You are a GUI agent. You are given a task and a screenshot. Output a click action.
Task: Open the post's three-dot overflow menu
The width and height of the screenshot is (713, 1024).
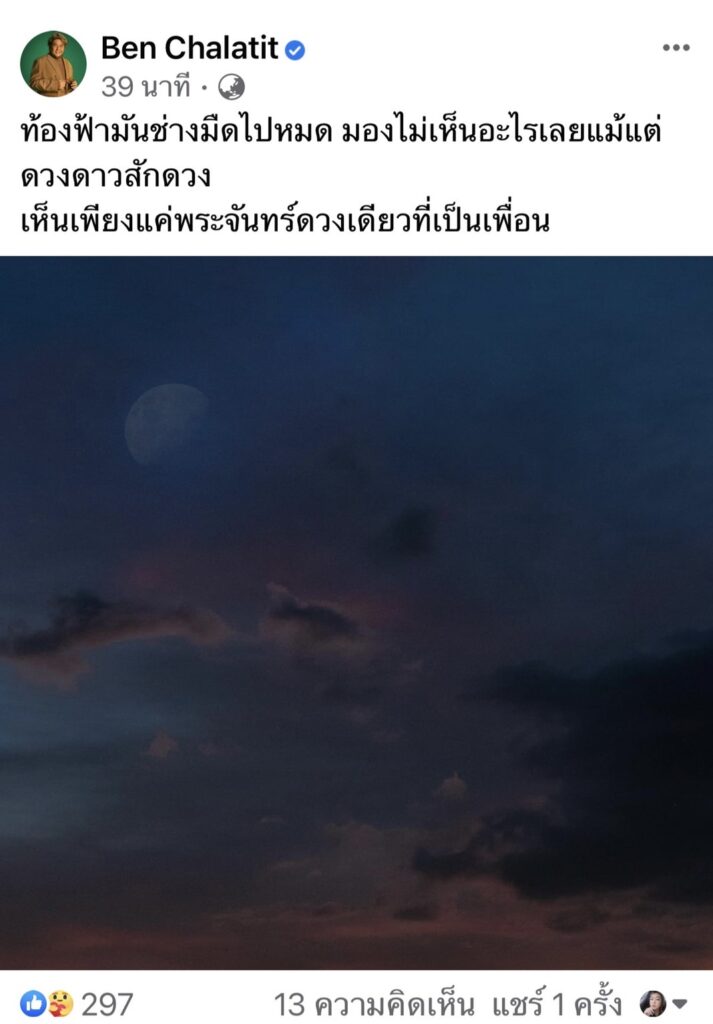click(676, 48)
